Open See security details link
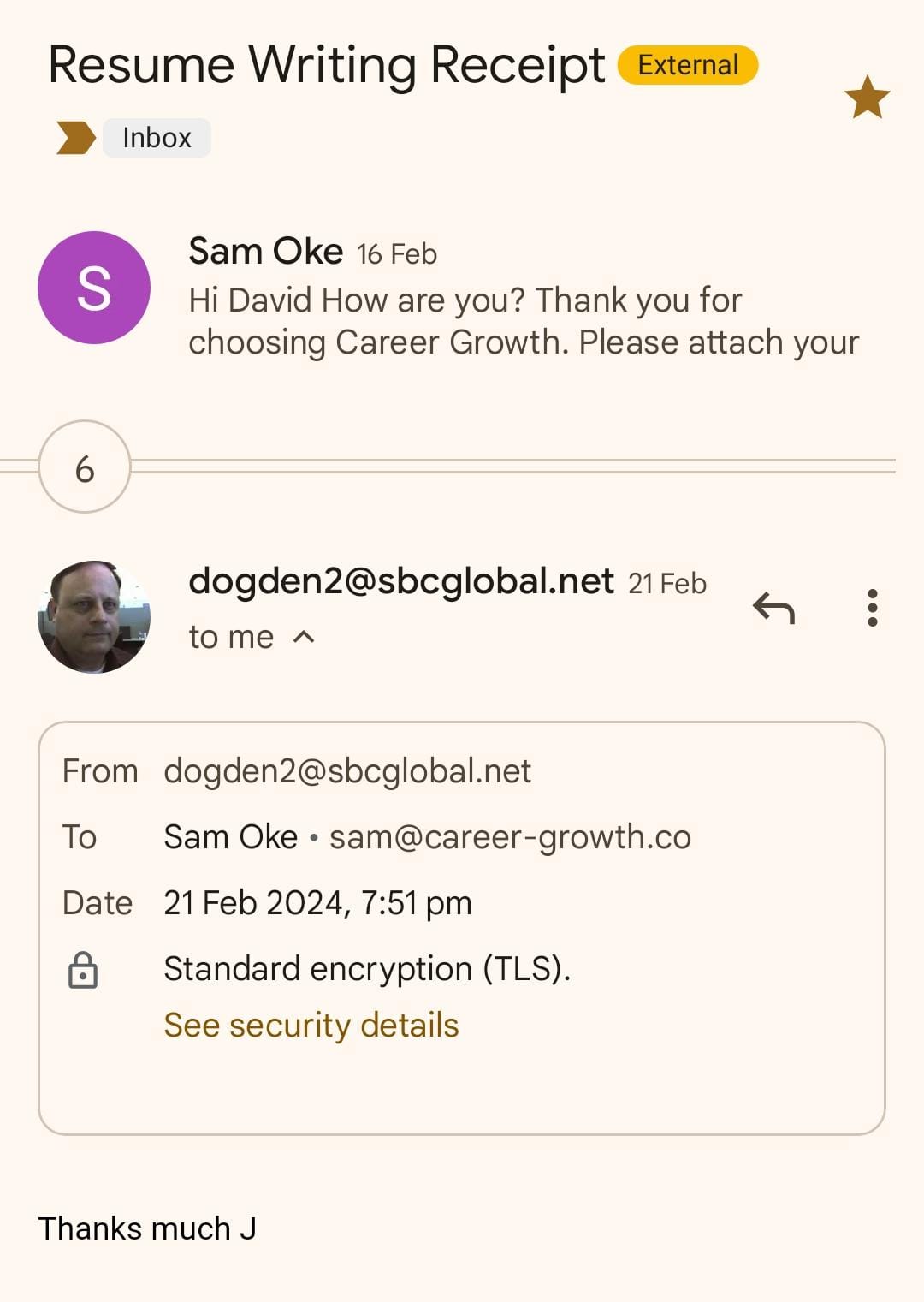The width and height of the screenshot is (924, 1302). point(311,1026)
